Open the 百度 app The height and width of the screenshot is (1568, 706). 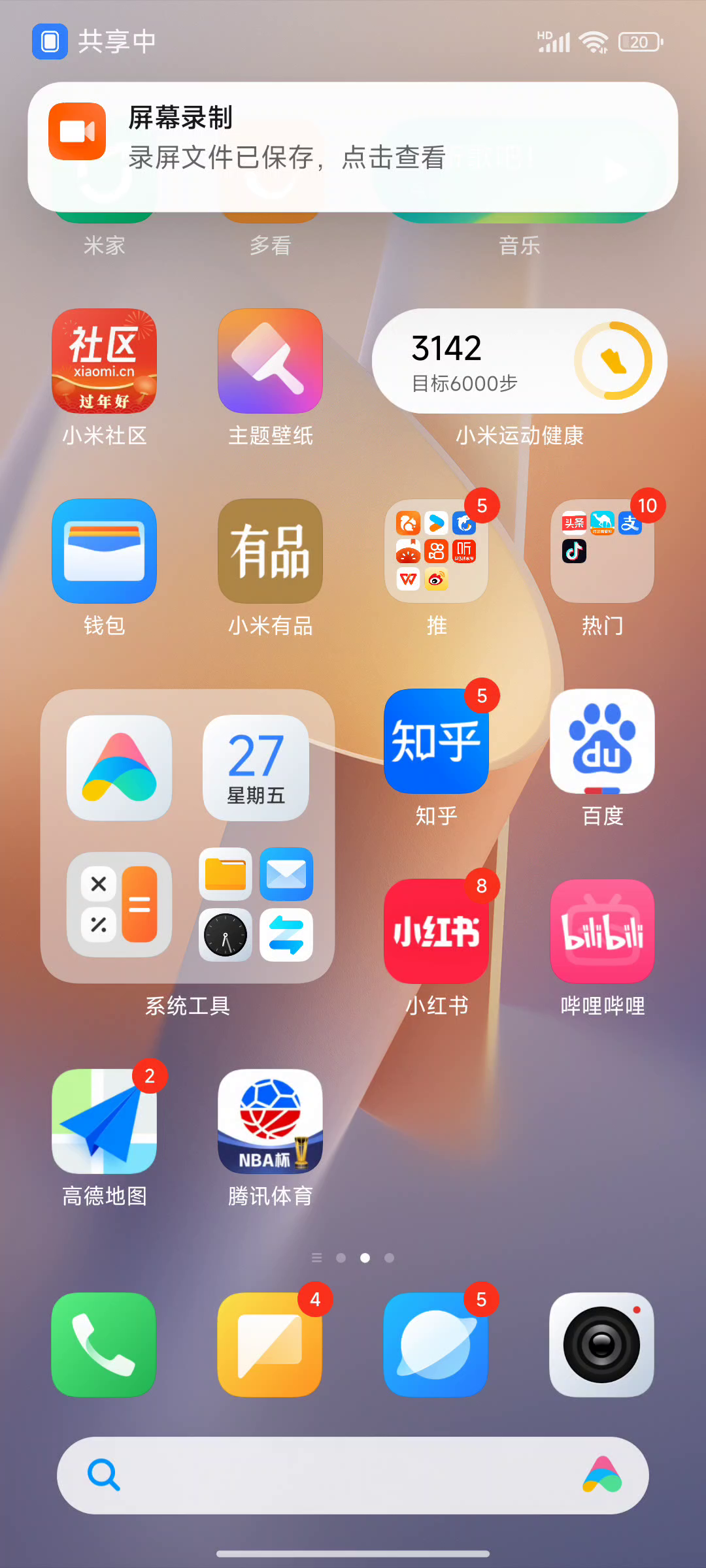click(x=602, y=742)
